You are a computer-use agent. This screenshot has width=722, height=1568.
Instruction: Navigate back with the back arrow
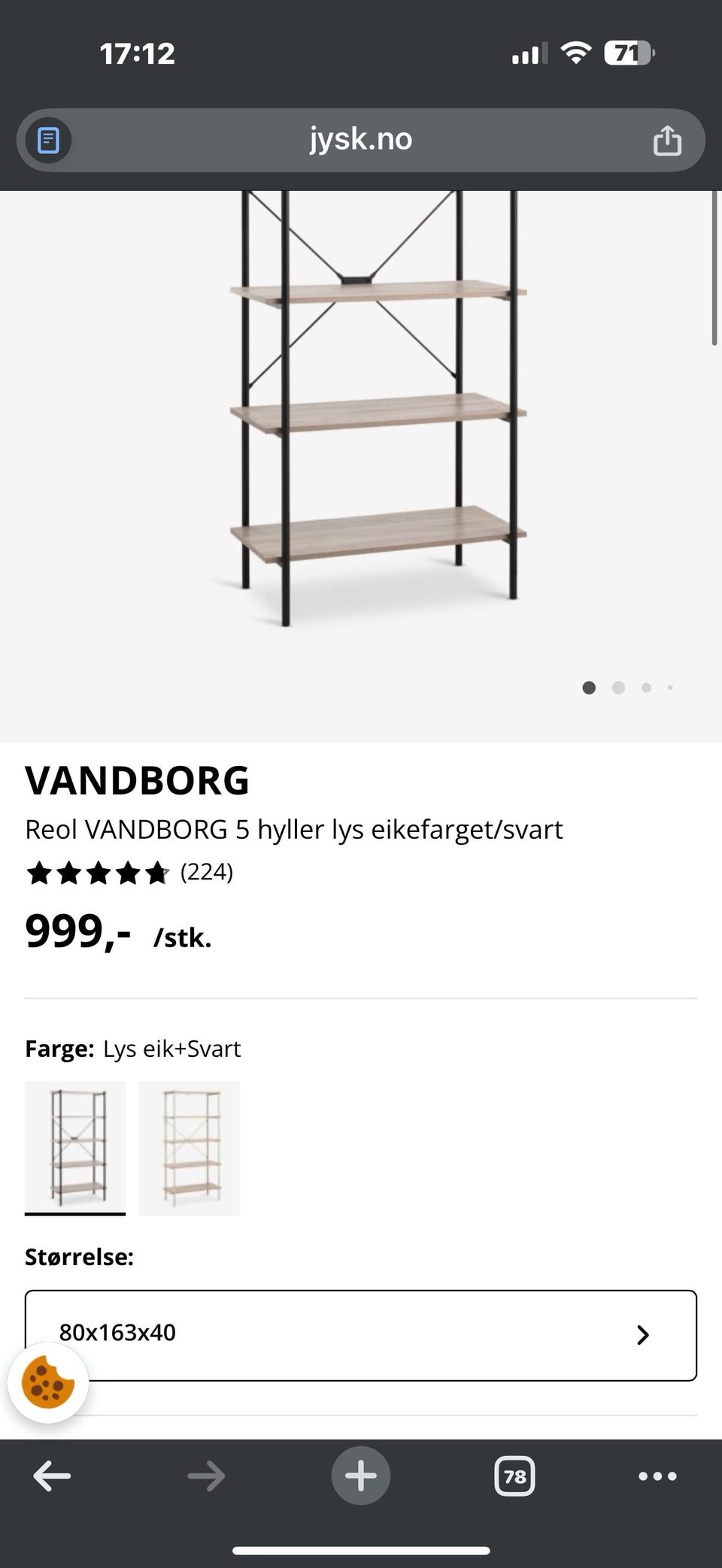coord(50,1475)
